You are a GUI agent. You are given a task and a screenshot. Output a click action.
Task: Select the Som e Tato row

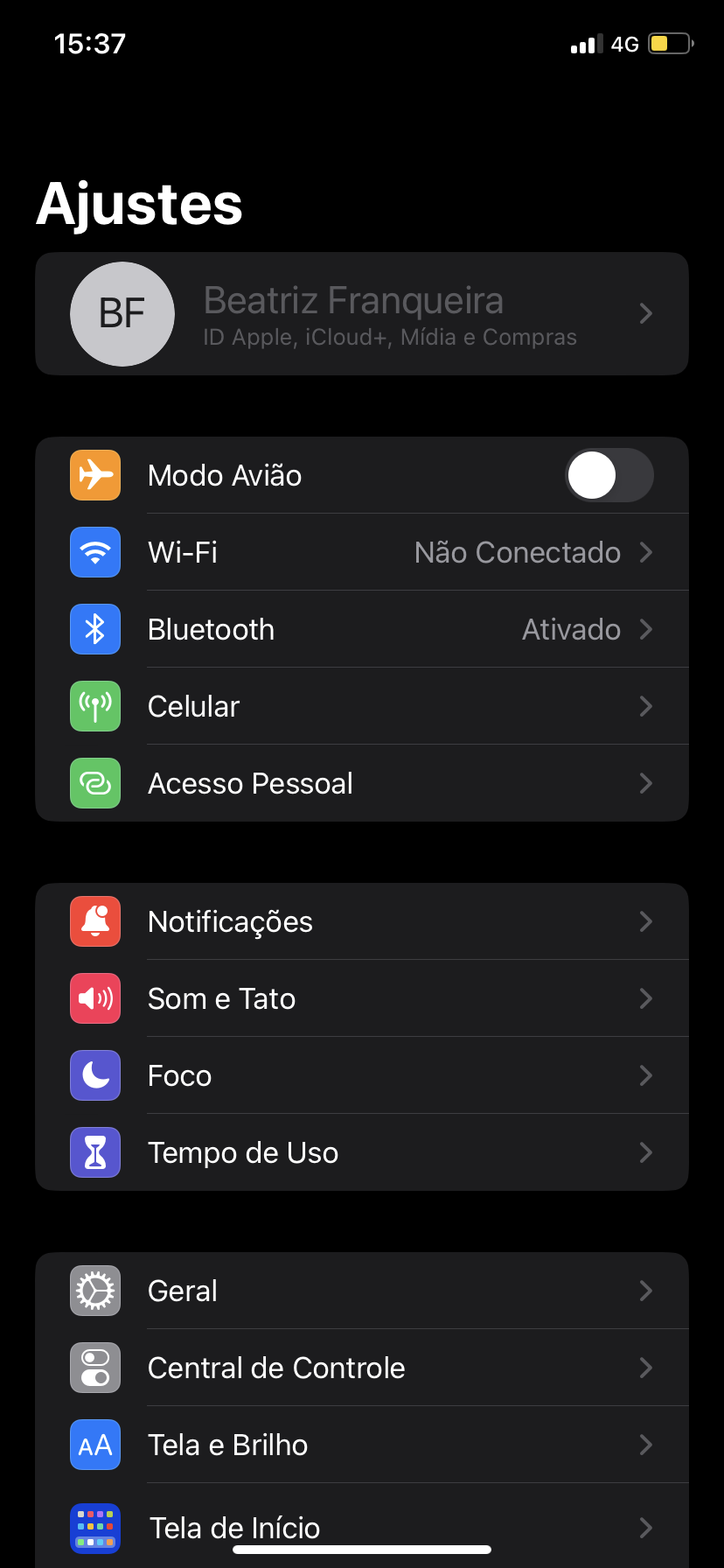pyautogui.click(x=362, y=999)
